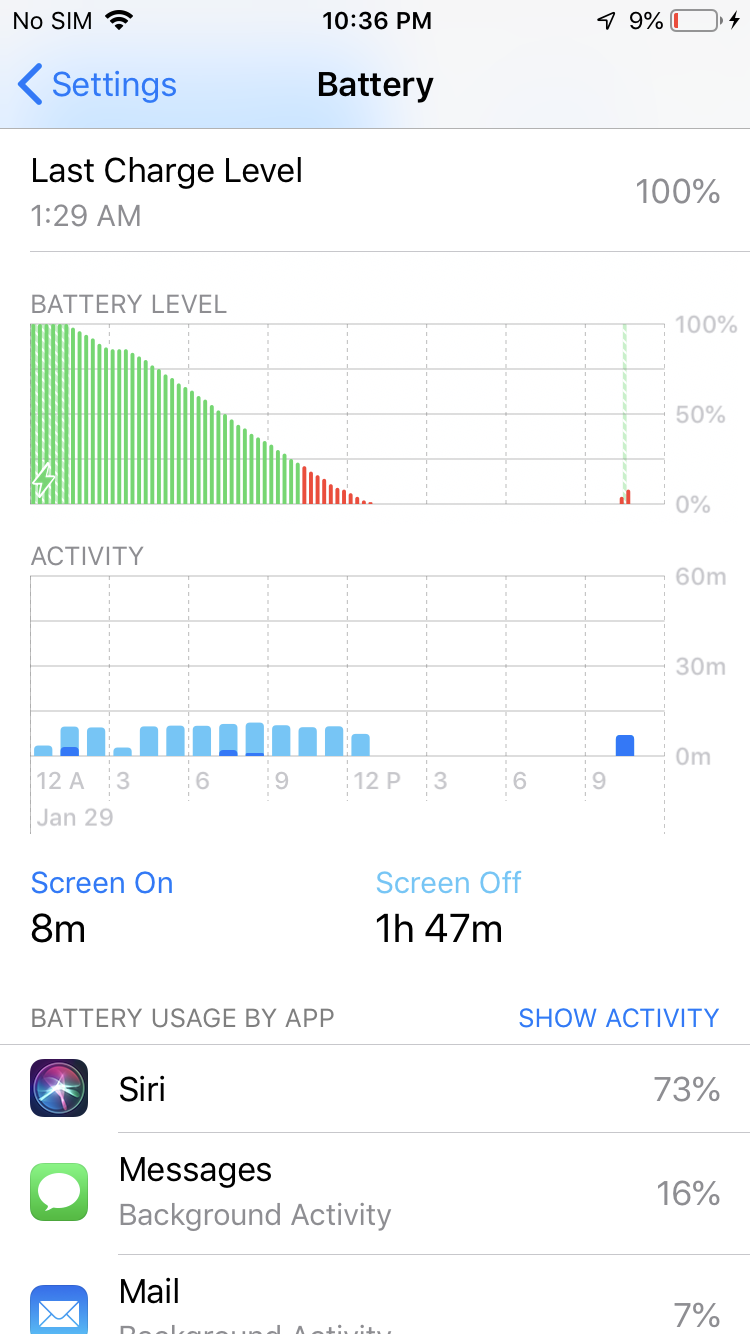Open Siri battery usage row

[x=375, y=1089]
